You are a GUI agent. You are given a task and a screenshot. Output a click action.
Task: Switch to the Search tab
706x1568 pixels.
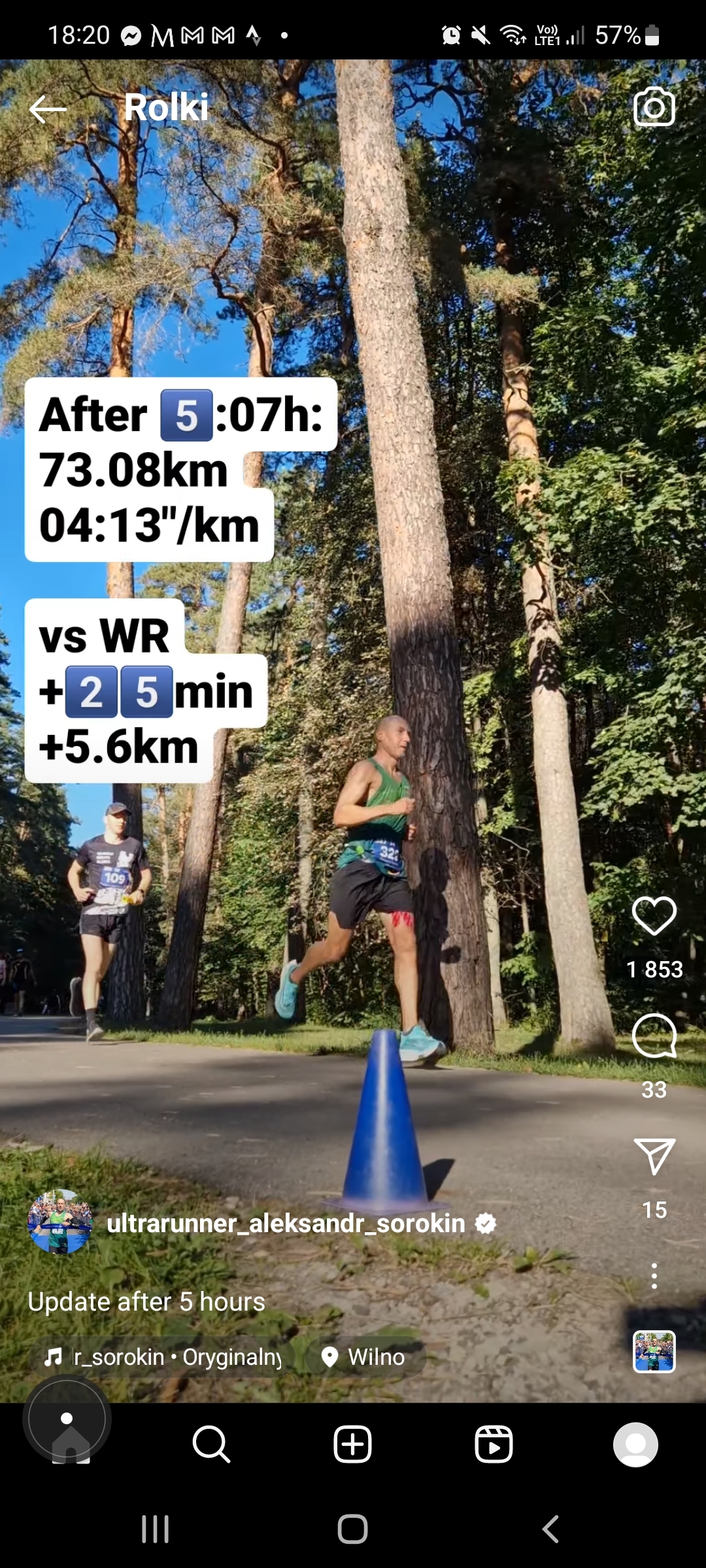click(211, 1444)
